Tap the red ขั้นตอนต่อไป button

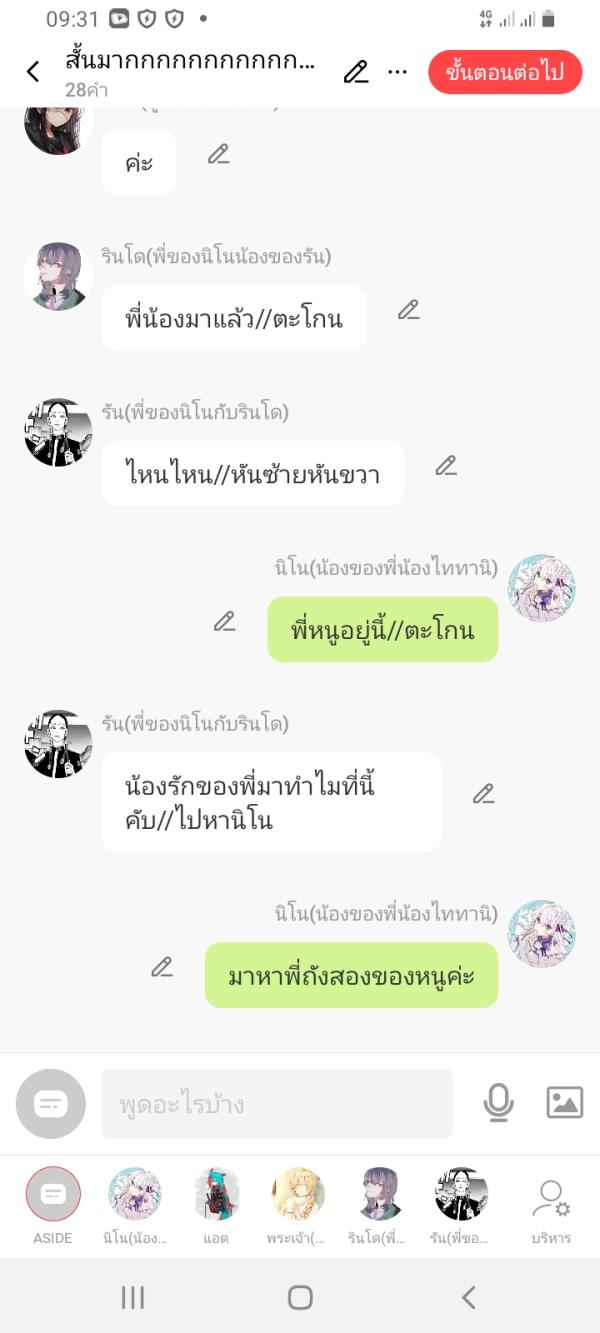pos(505,72)
